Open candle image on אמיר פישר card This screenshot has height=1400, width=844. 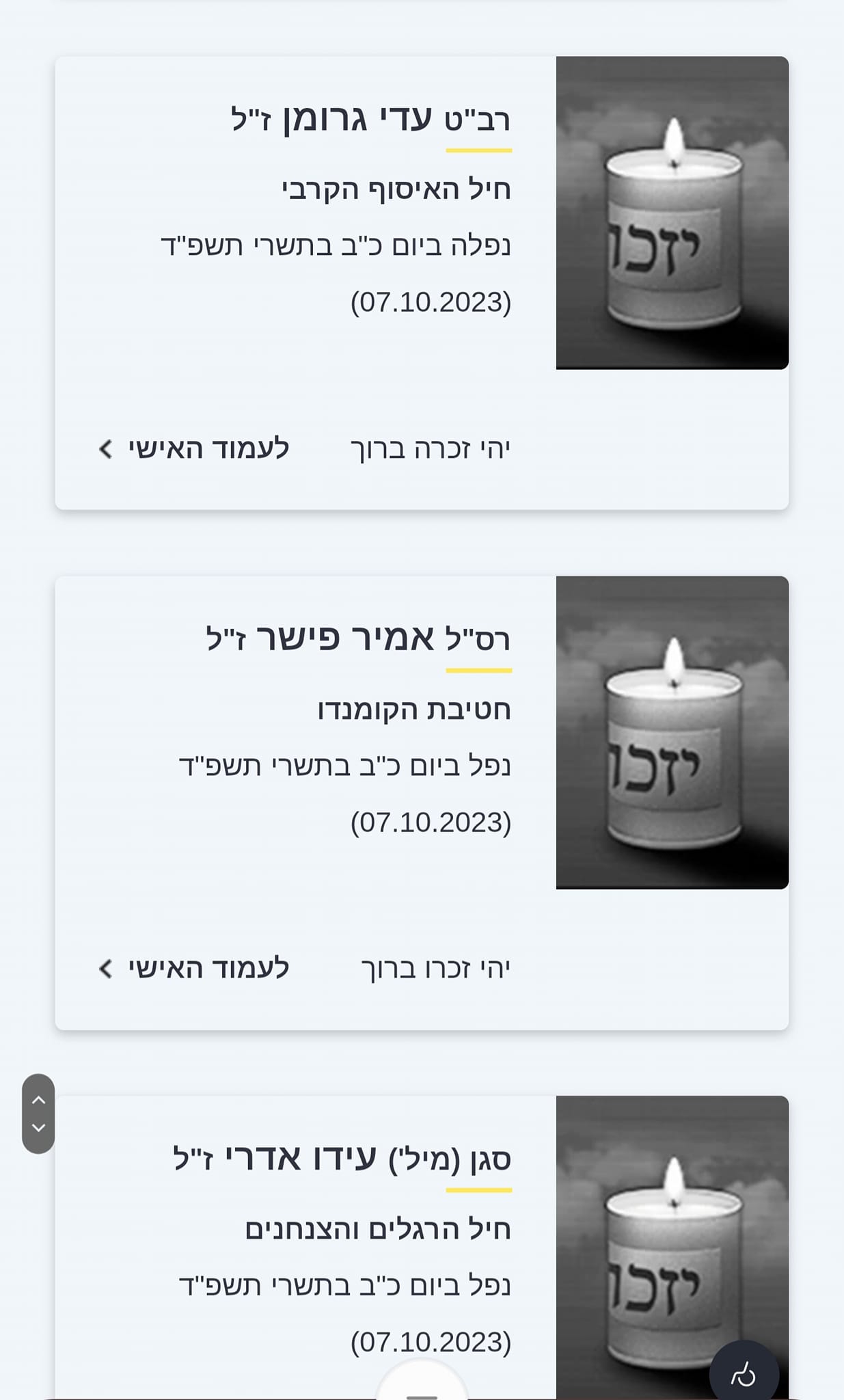672,732
